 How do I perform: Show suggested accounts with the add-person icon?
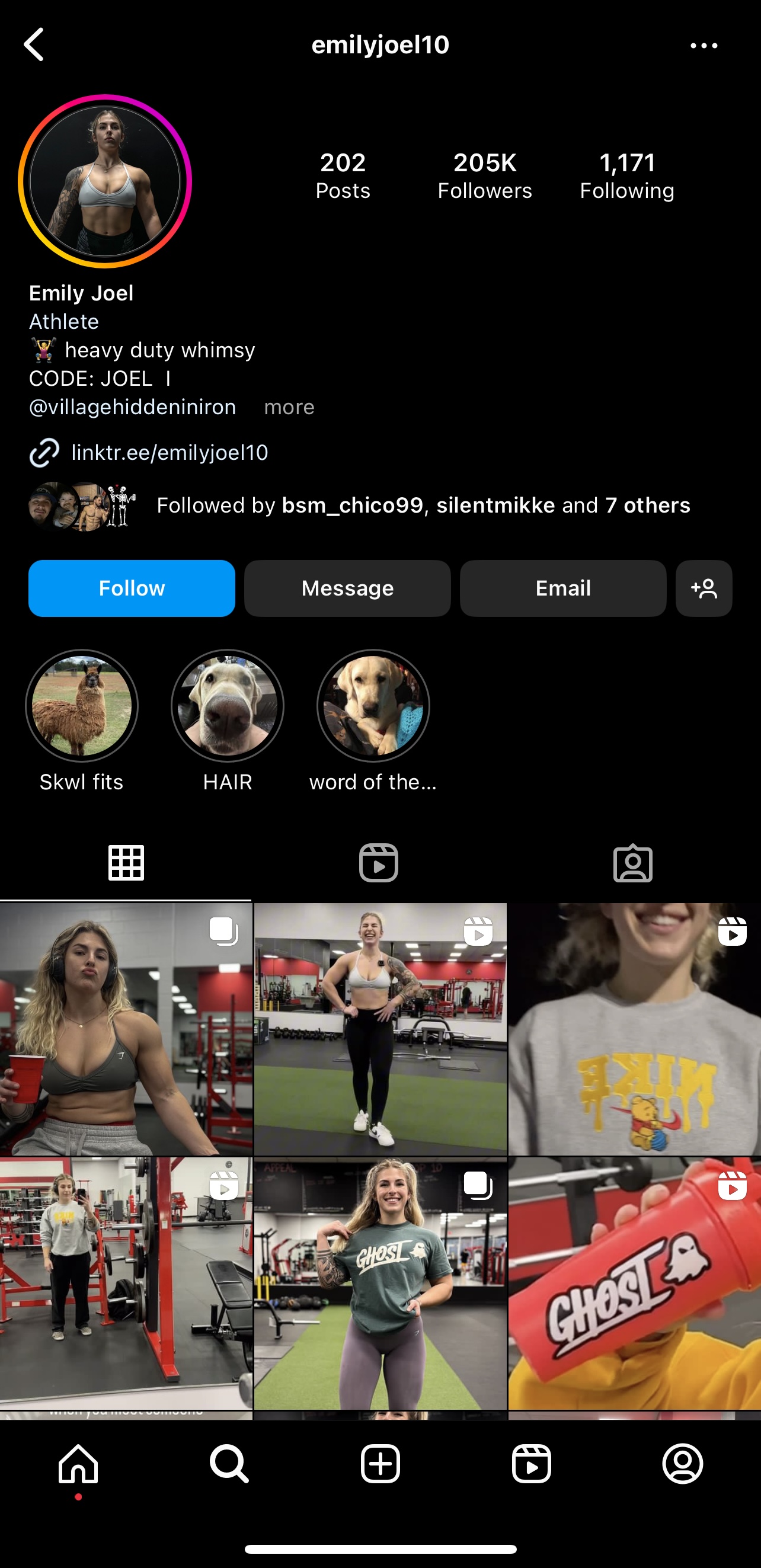click(703, 588)
